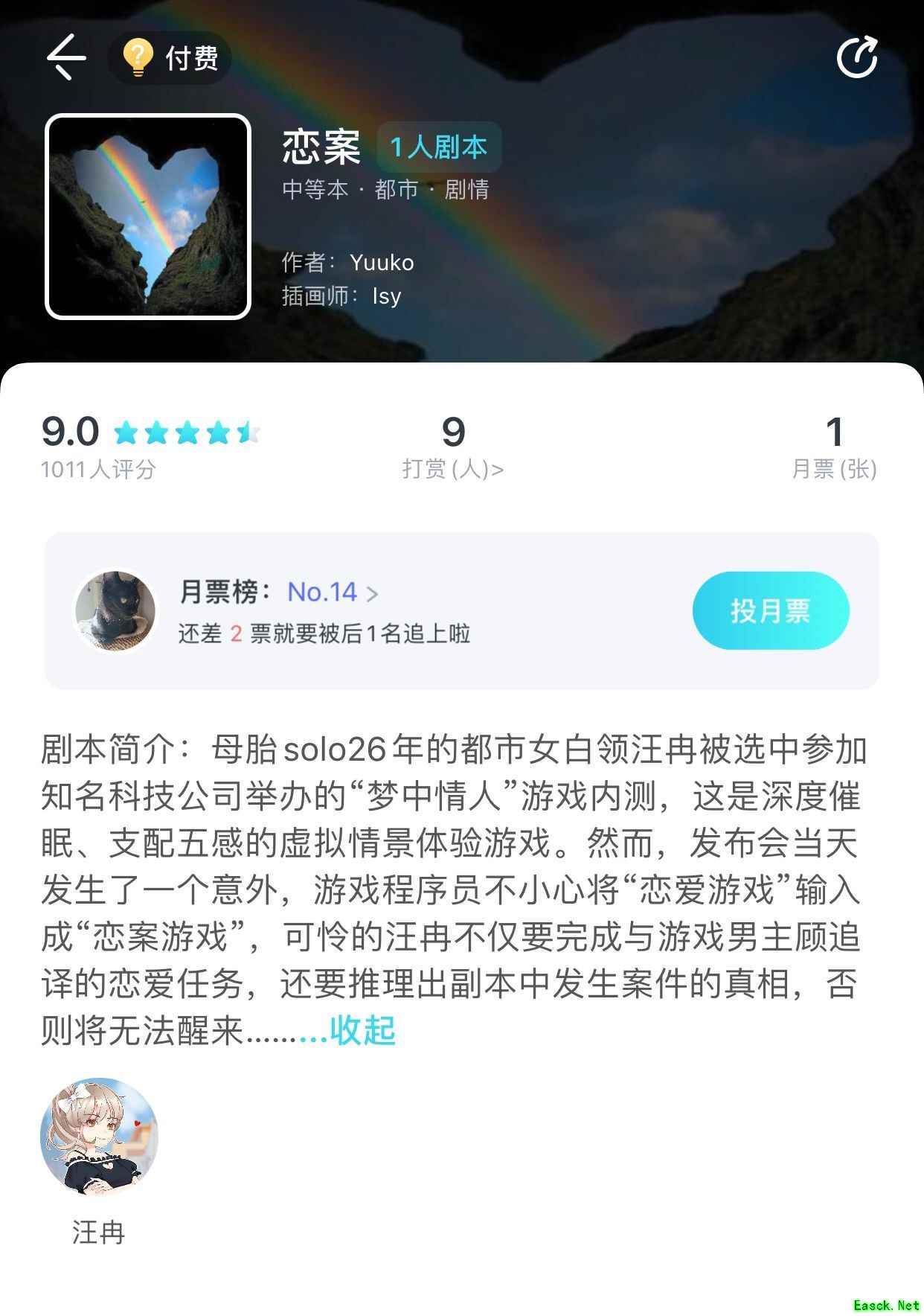Tap the 投月票 button

770,611
